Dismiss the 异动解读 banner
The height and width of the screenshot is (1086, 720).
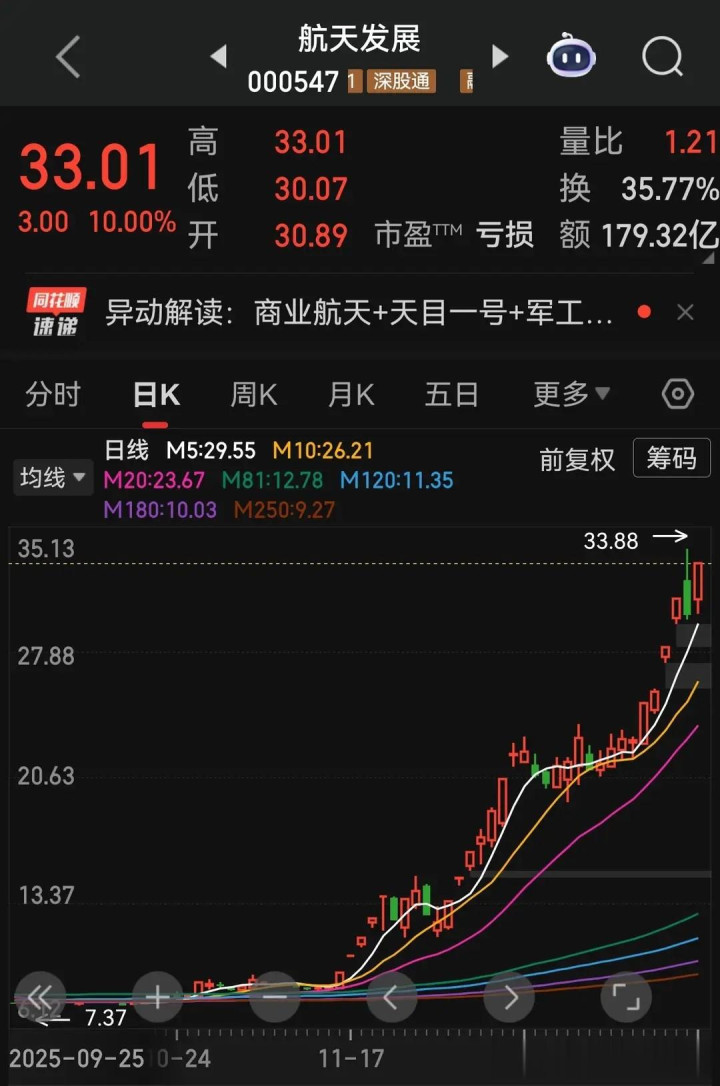(x=685, y=313)
